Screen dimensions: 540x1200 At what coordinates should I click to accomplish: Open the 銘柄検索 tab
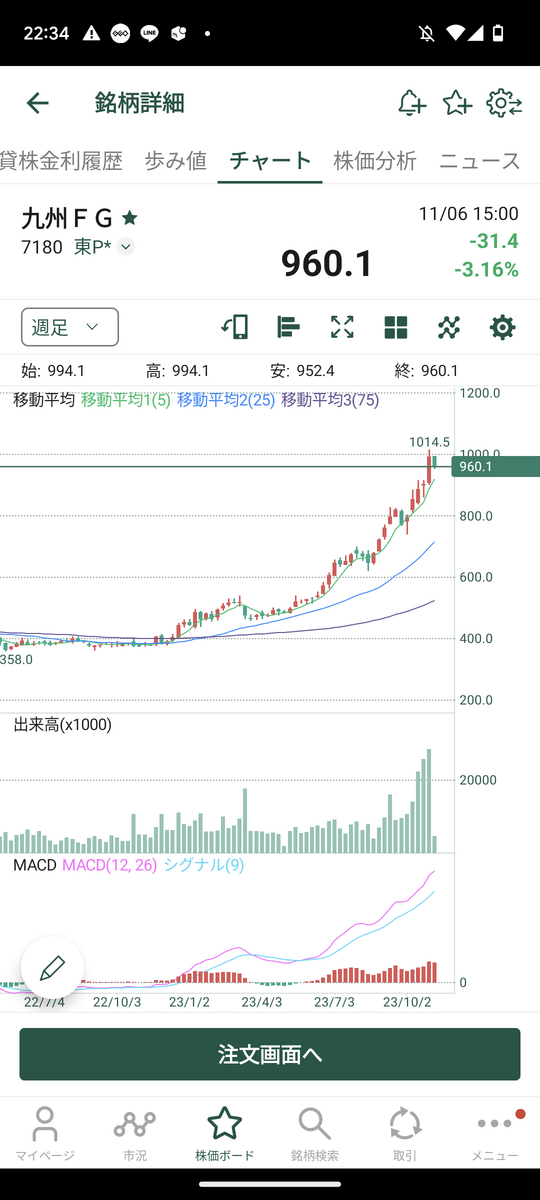314,1134
